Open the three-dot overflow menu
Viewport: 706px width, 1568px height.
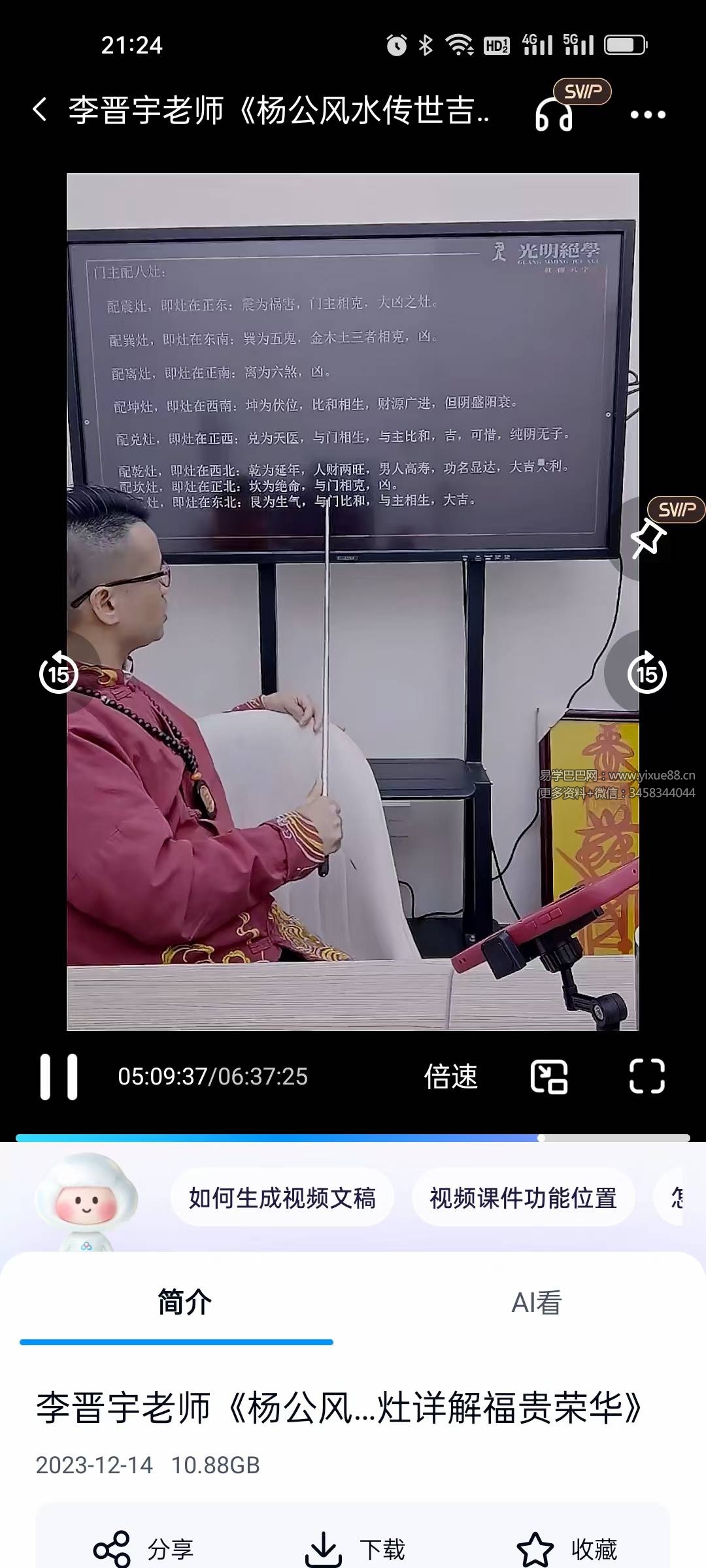(x=648, y=114)
